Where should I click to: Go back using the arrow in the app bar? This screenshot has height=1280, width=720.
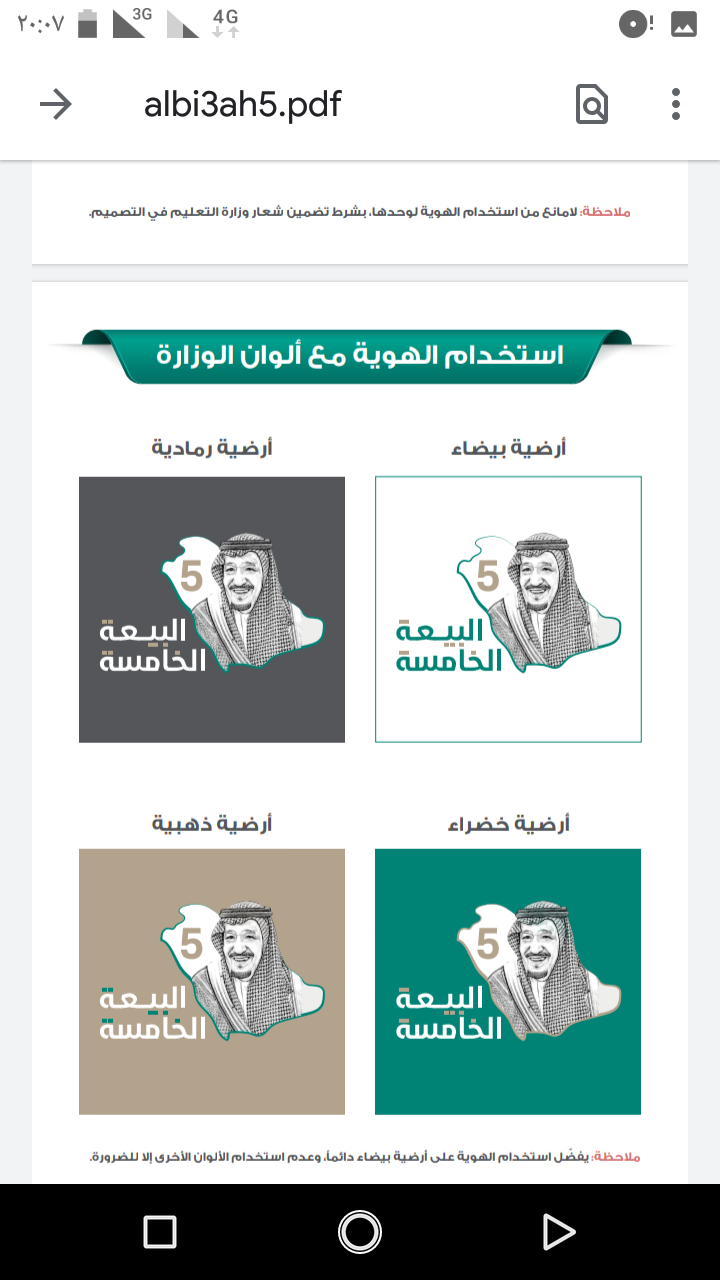click(x=56, y=104)
